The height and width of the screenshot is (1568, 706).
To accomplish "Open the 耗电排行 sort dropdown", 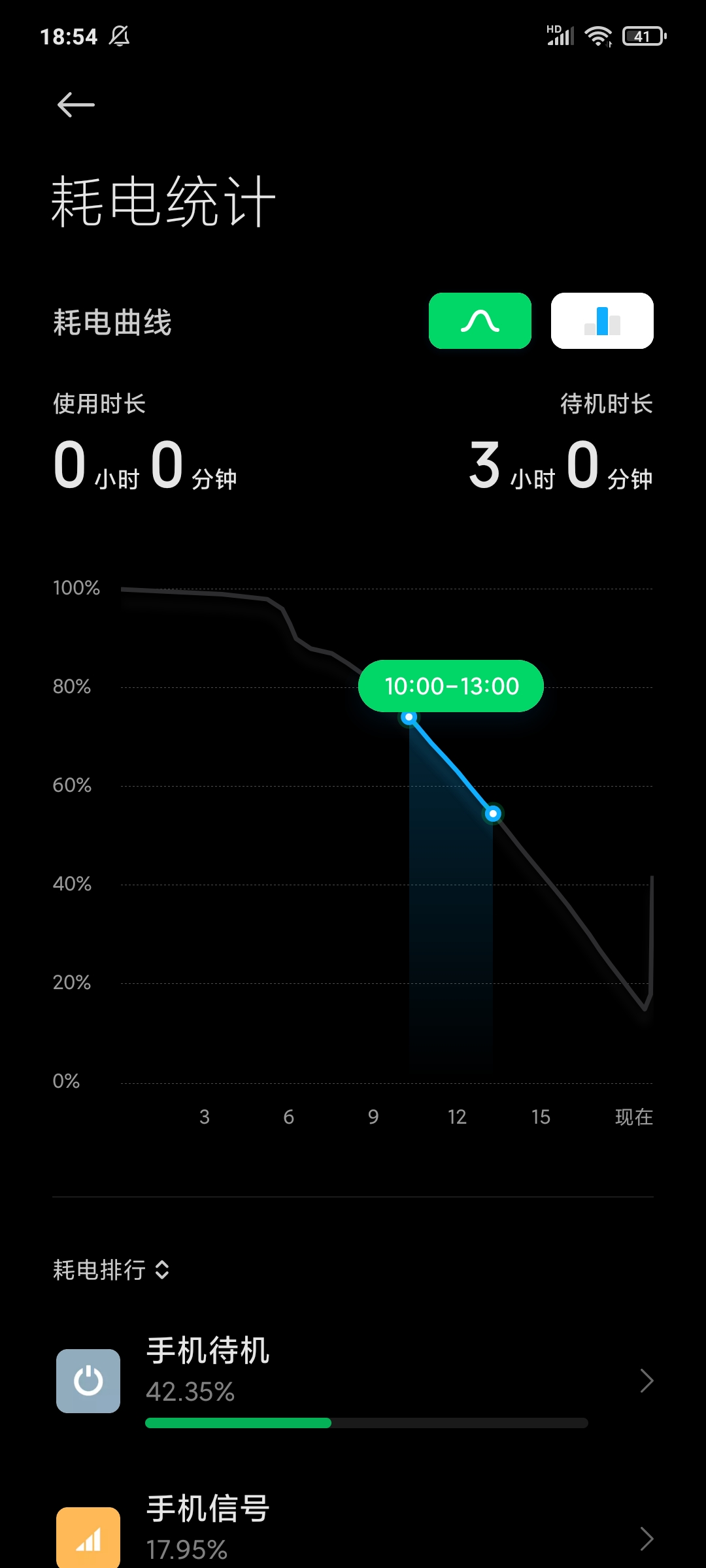I will 111,1270.
